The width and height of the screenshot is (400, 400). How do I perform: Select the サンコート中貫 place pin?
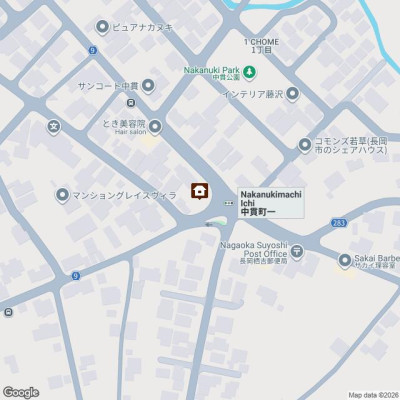point(148,86)
